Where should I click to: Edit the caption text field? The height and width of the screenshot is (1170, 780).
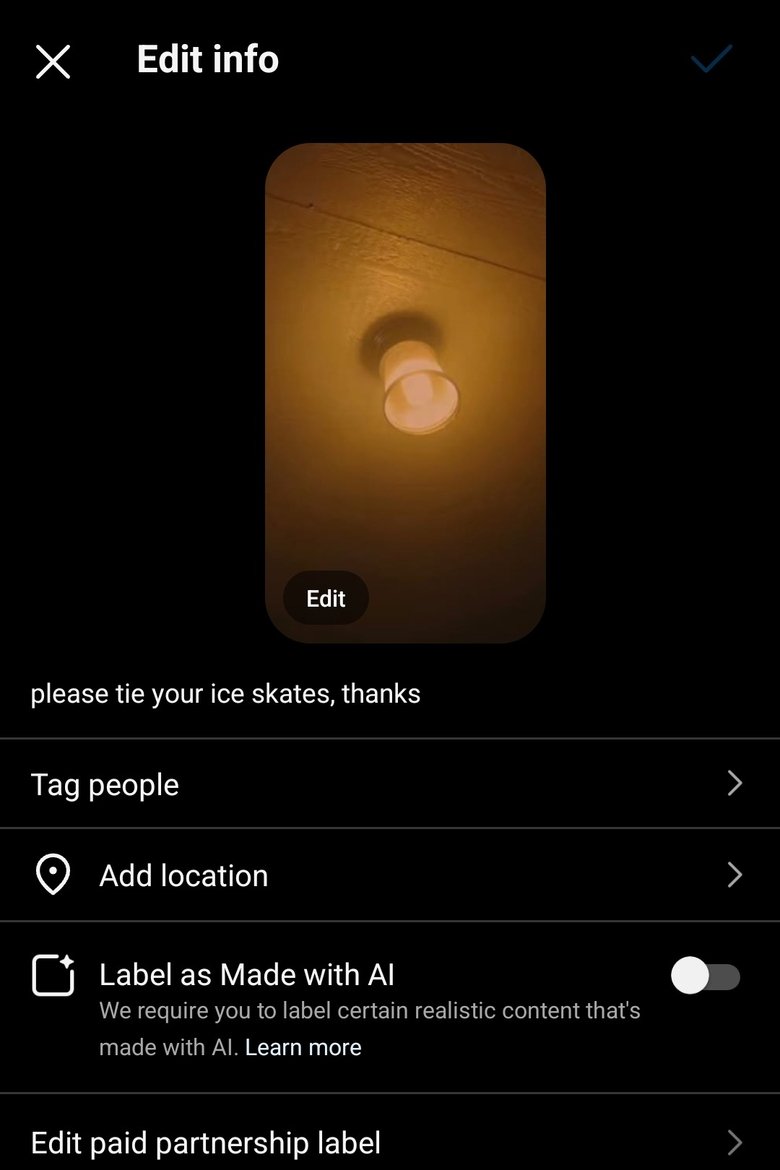[225, 693]
